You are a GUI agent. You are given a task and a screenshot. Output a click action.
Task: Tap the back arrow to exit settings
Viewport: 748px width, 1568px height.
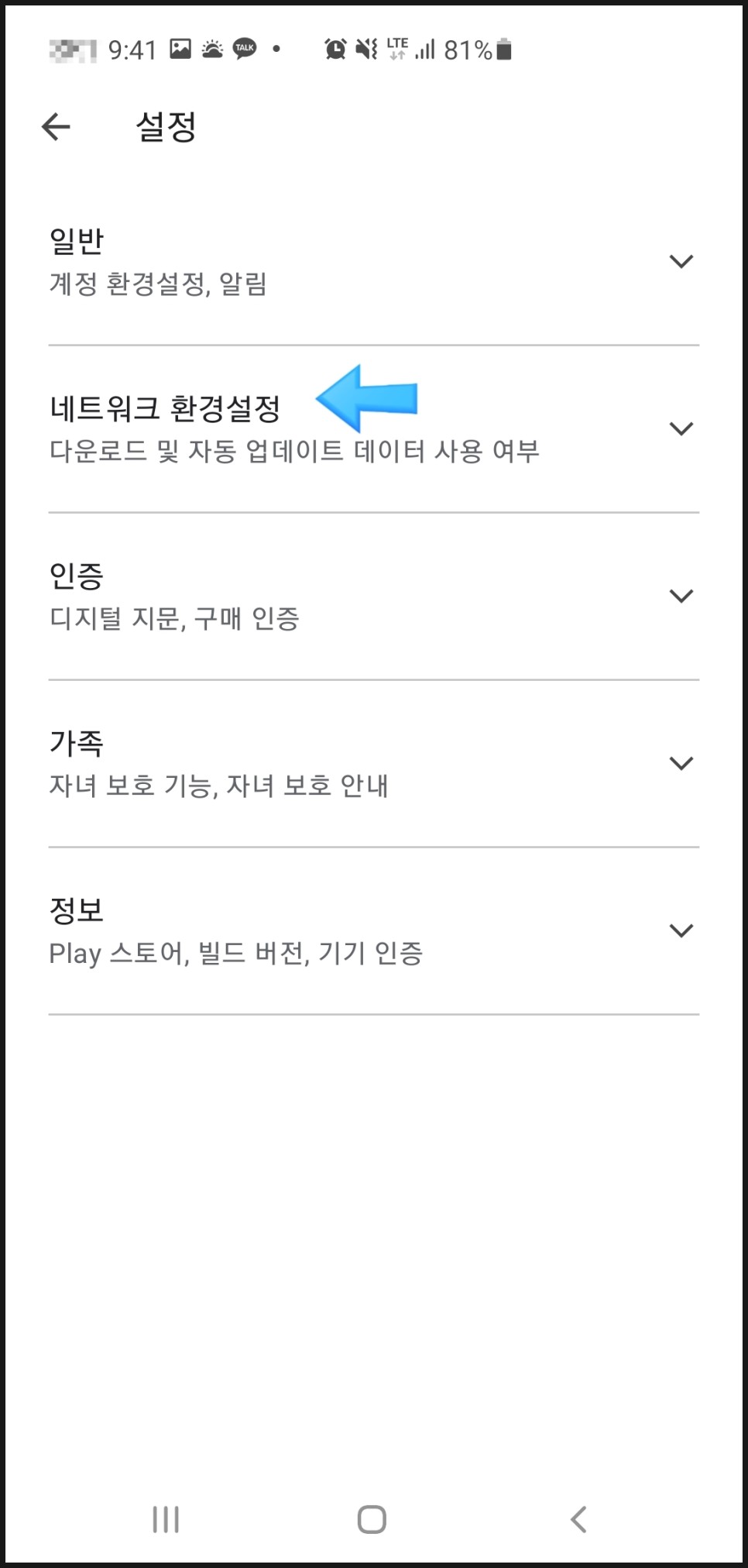click(x=55, y=127)
